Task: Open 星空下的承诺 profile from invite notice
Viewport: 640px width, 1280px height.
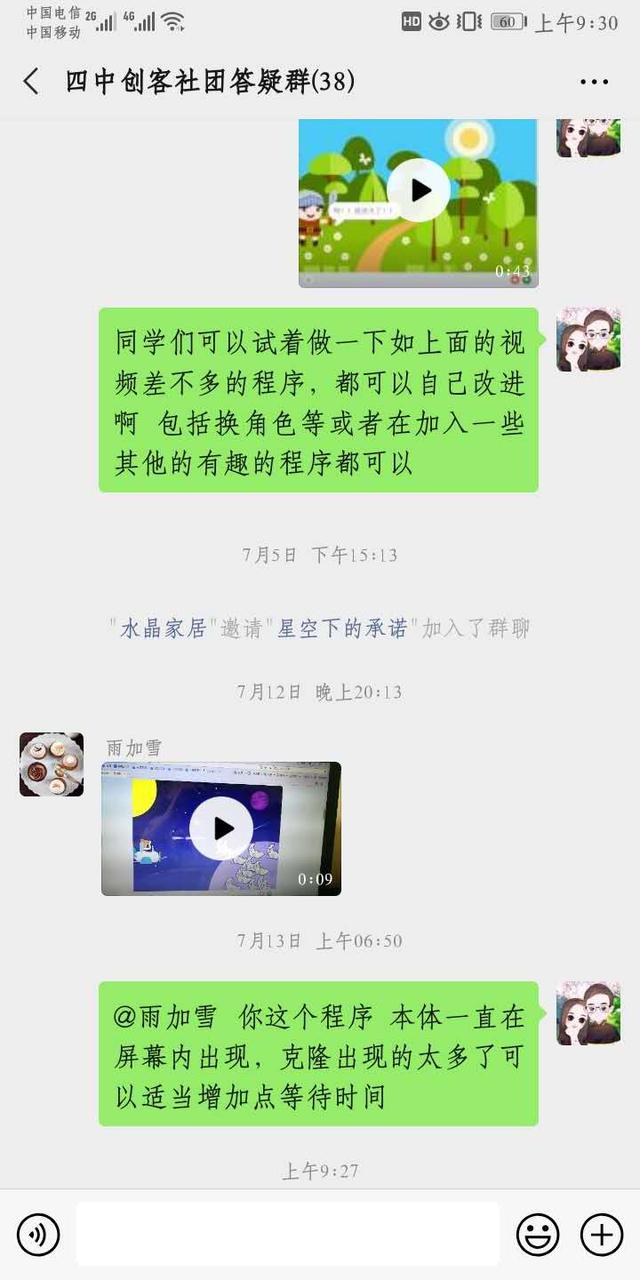Action: coord(342,628)
